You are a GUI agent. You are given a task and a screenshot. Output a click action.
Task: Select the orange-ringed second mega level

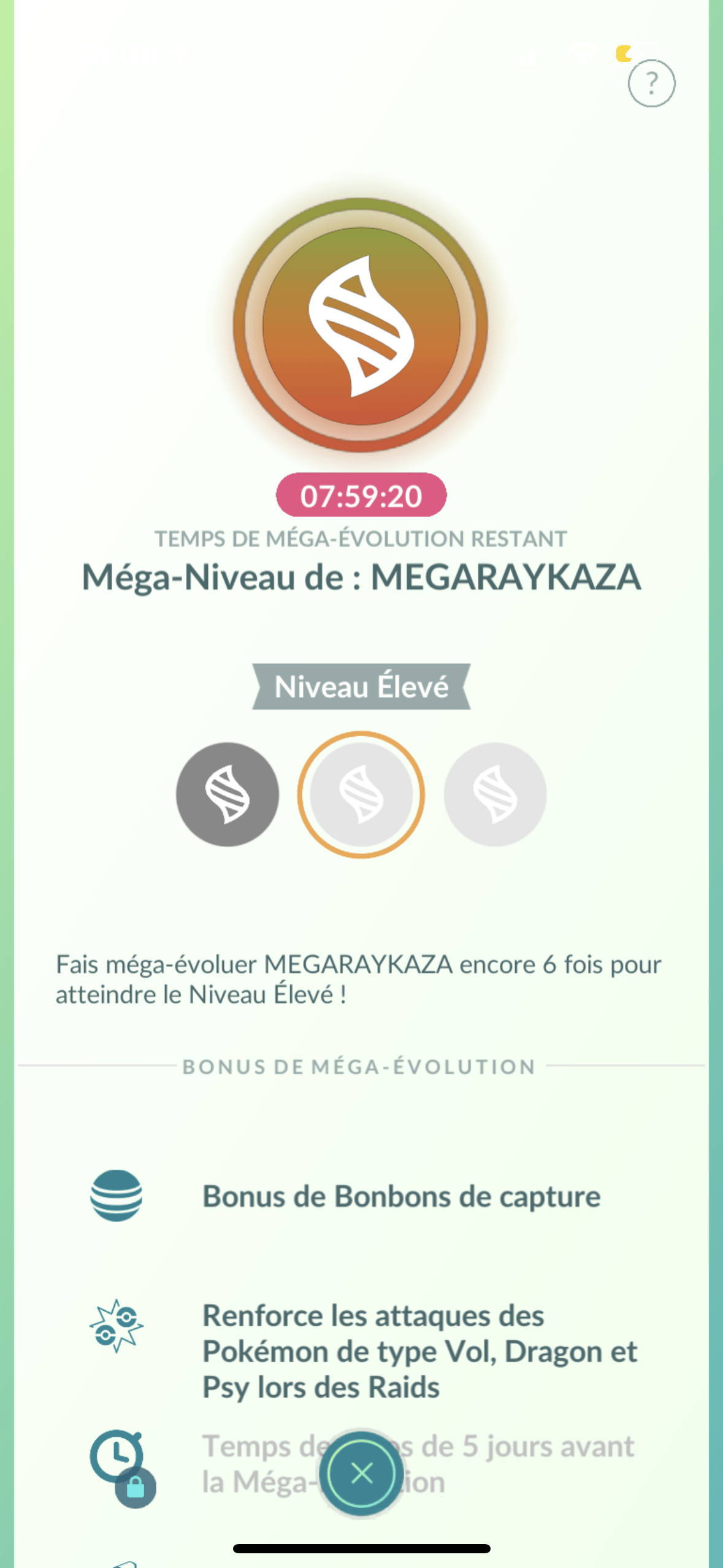pyautogui.click(x=361, y=794)
